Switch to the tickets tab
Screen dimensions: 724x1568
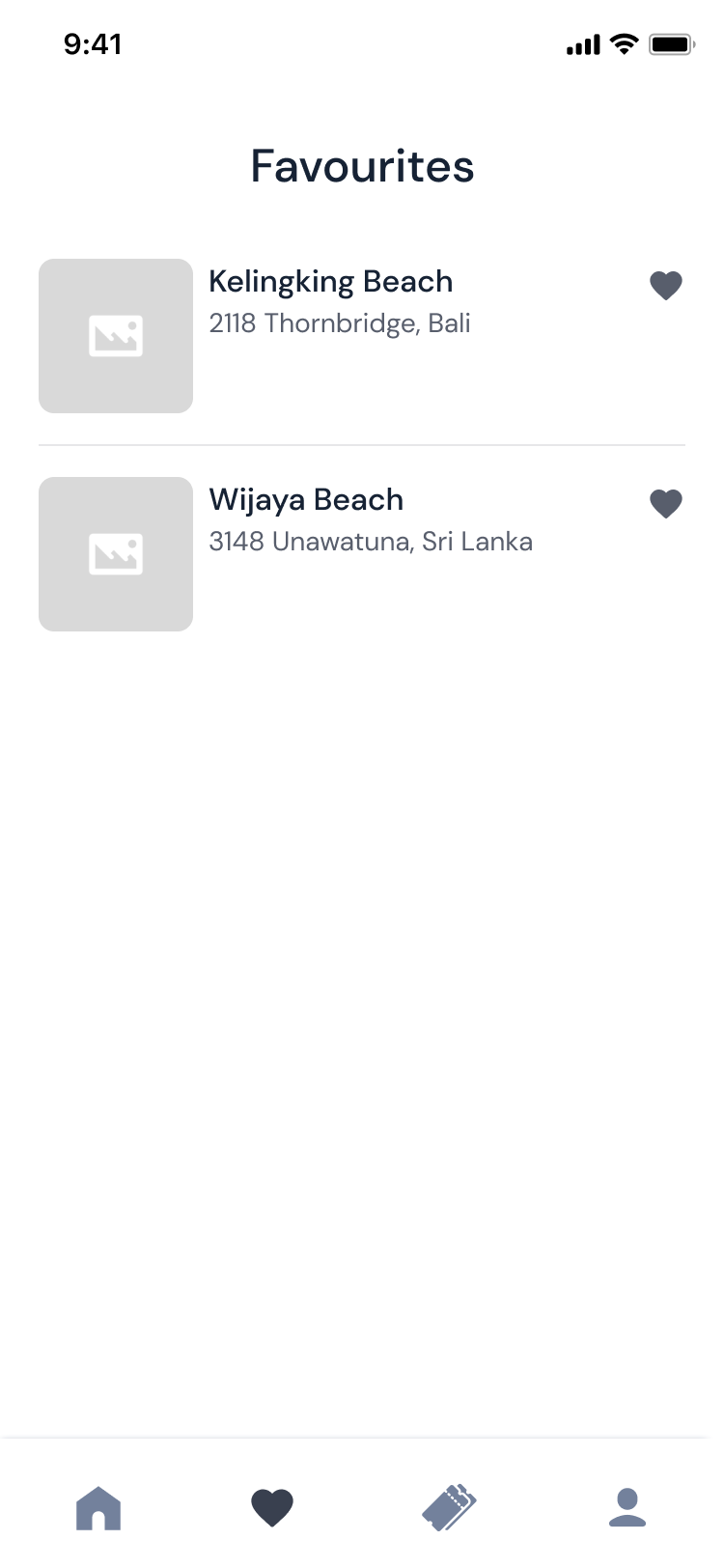point(449,1507)
